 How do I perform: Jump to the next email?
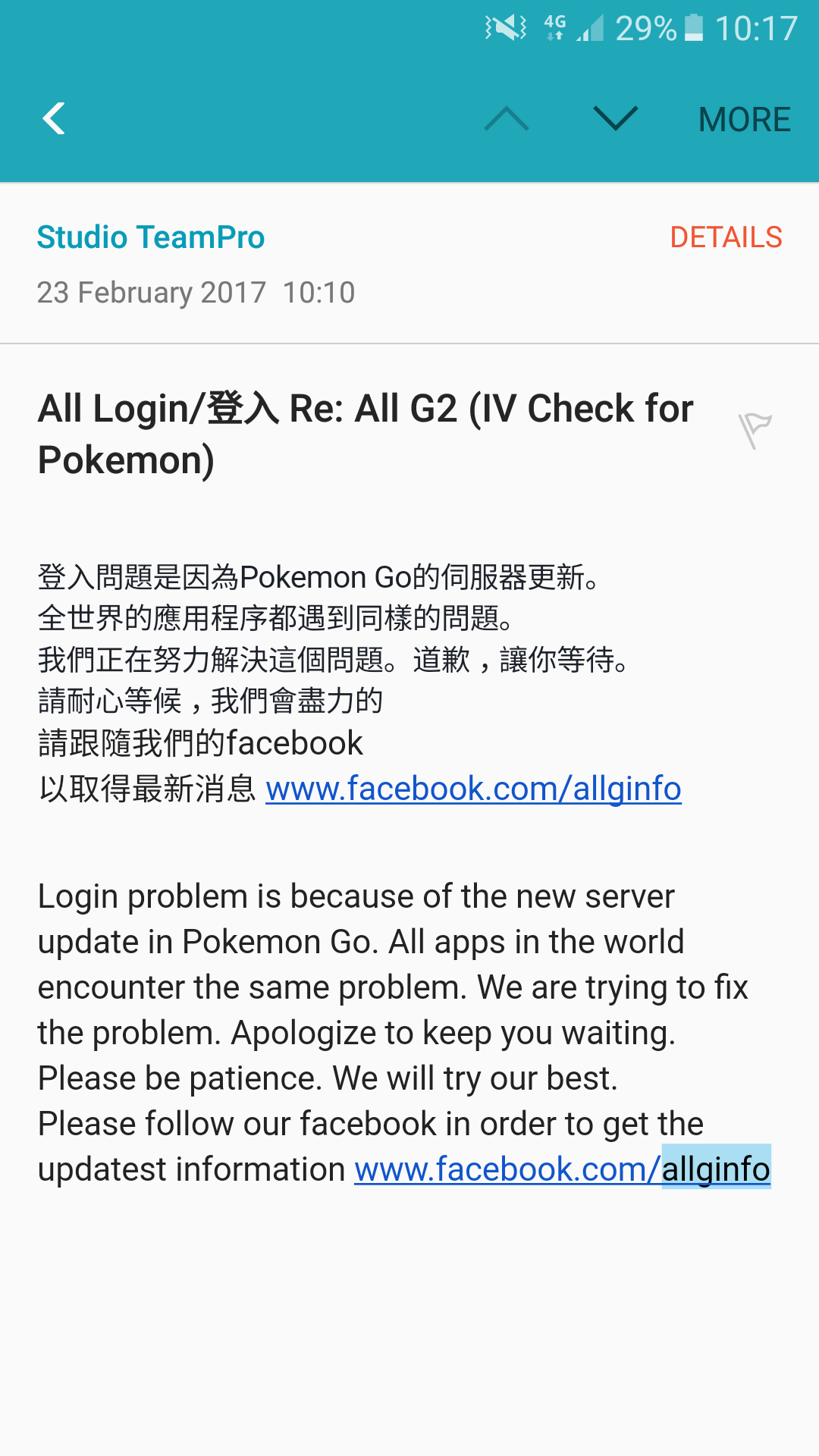pos(615,119)
